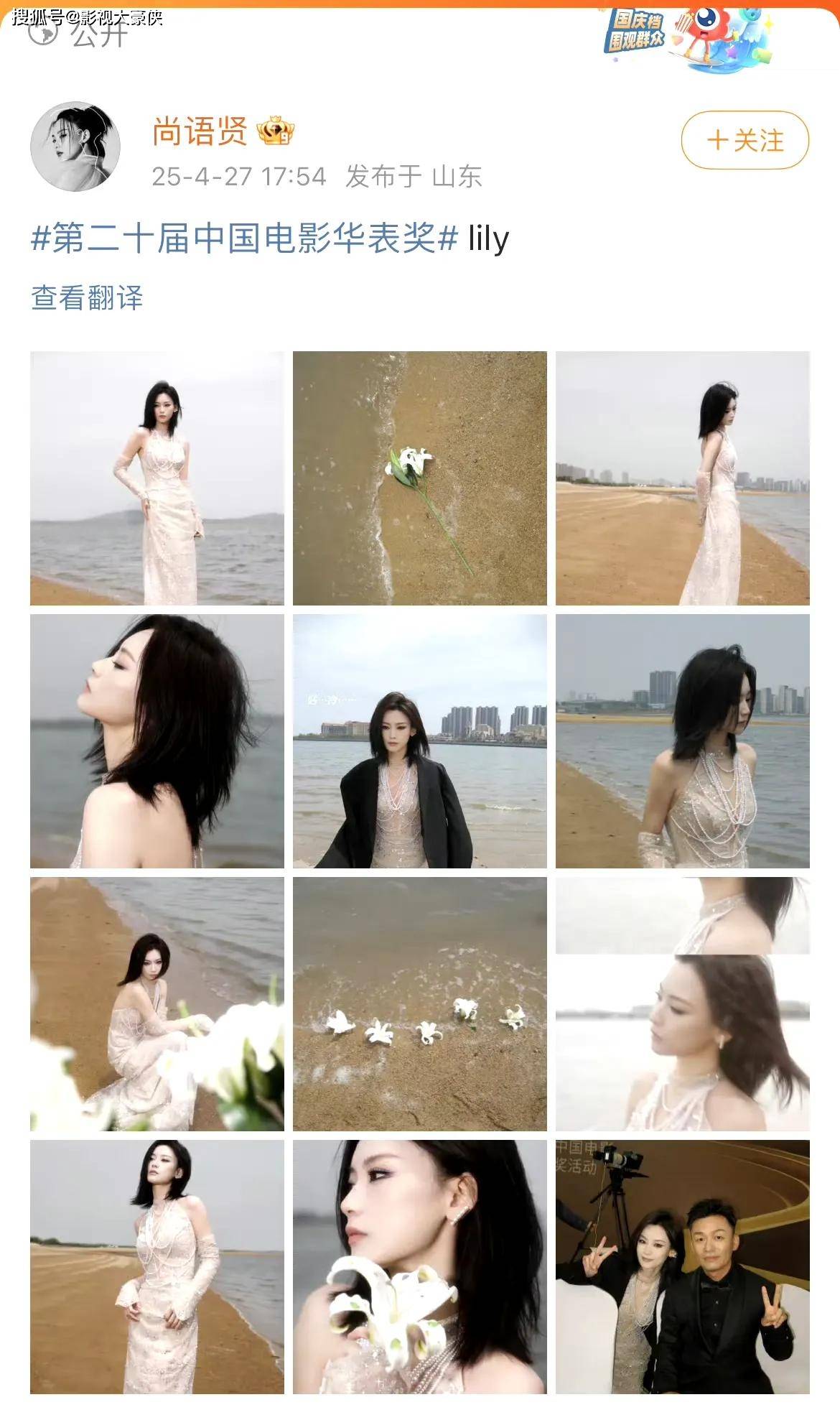Open the username 尚语贤 profile link
The width and height of the screenshot is (840, 1415).
tap(200, 131)
